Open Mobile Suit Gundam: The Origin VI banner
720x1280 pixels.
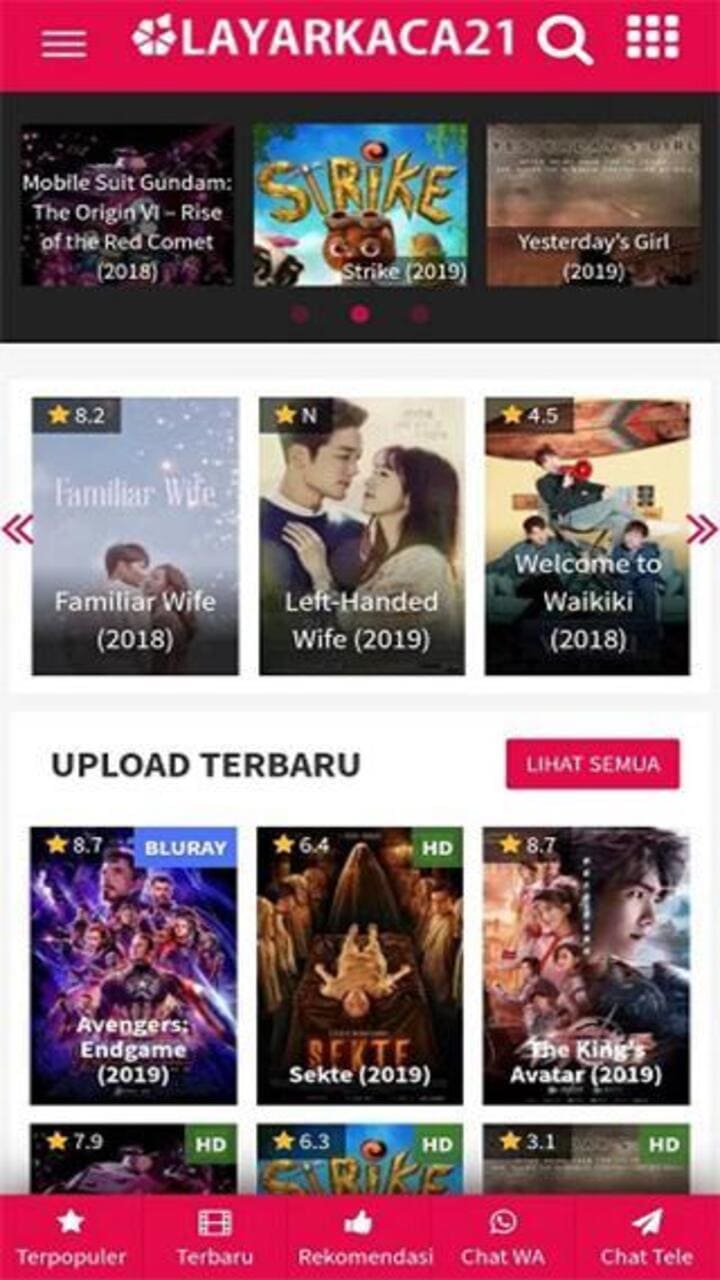click(127, 205)
